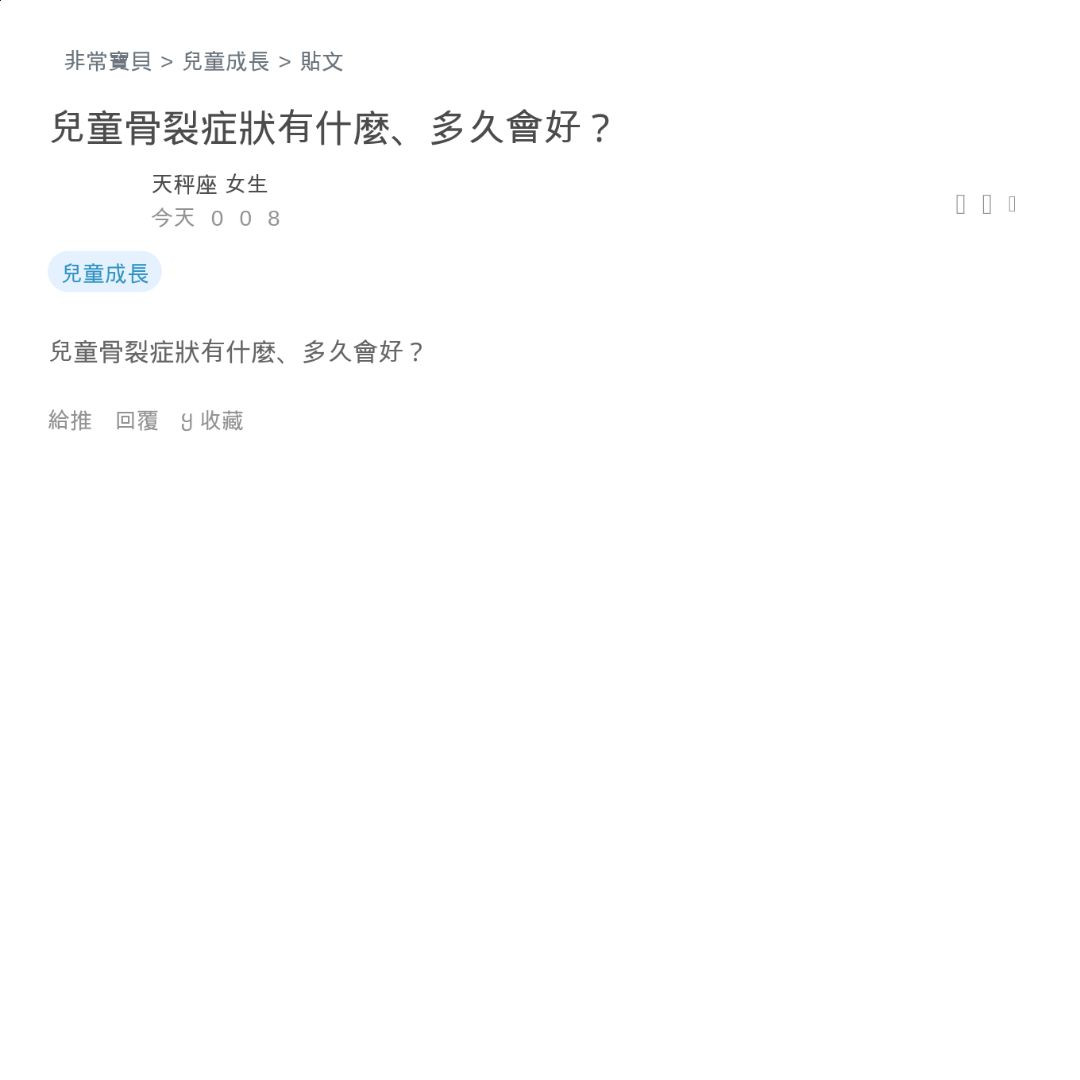Open the author 天秤座 女生 profile
The width and height of the screenshot is (1080, 1080).
pyautogui.click(x=209, y=185)
